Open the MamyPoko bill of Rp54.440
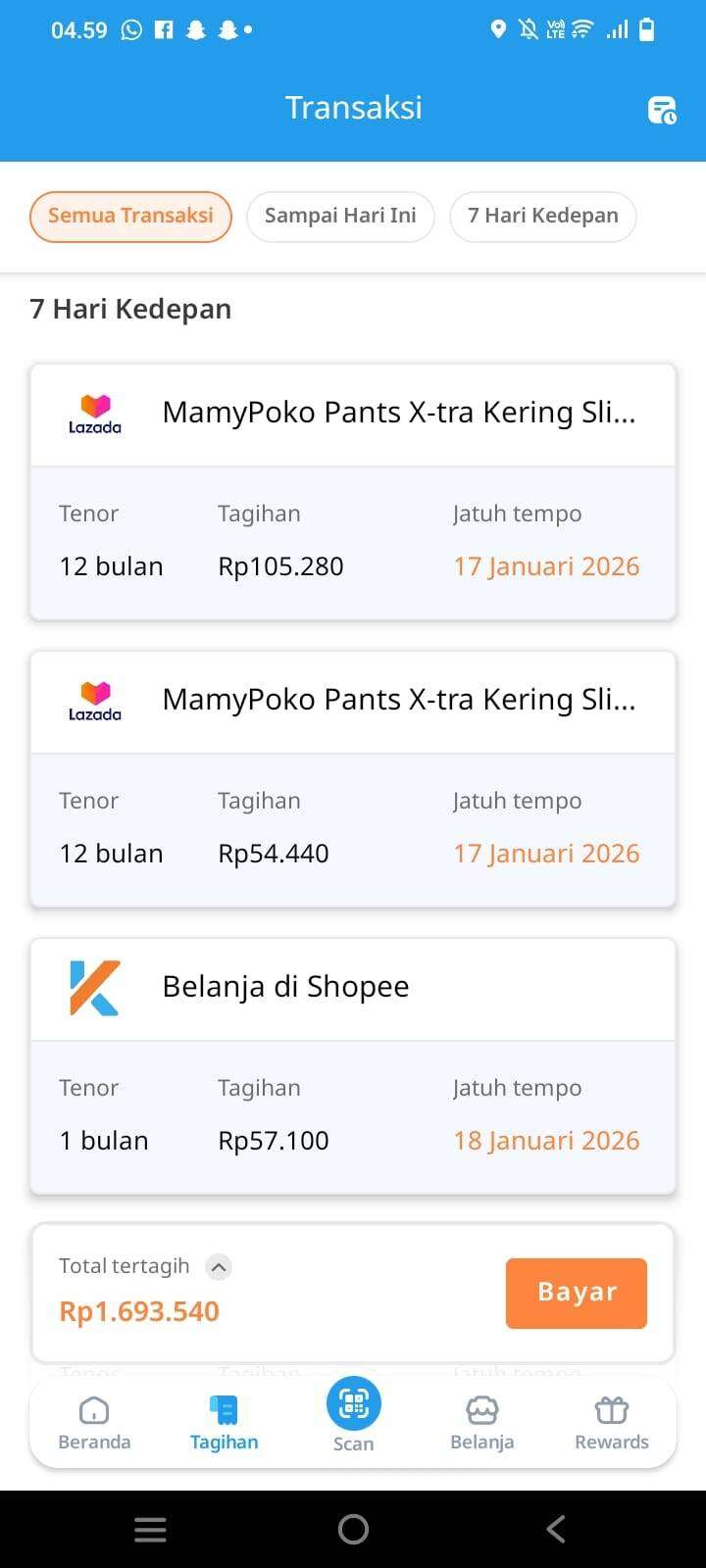Screen dimensions: 706x1568 point(353,779)
